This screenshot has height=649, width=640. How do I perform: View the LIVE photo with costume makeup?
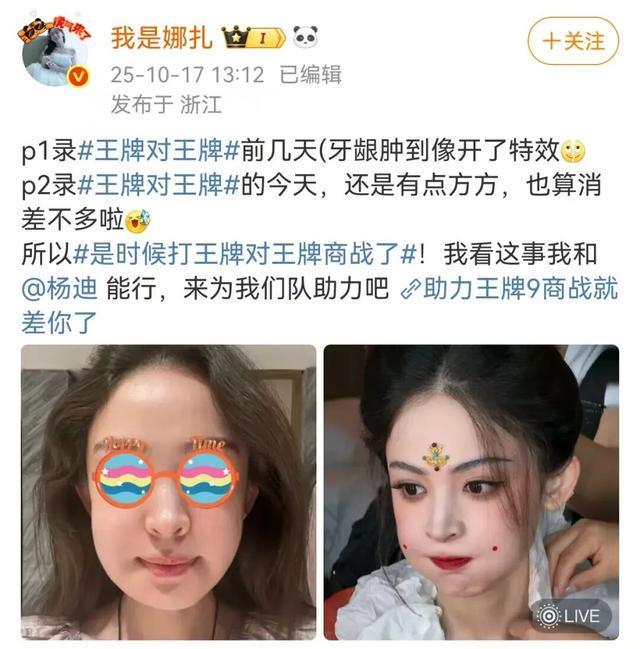coord(471,492)
